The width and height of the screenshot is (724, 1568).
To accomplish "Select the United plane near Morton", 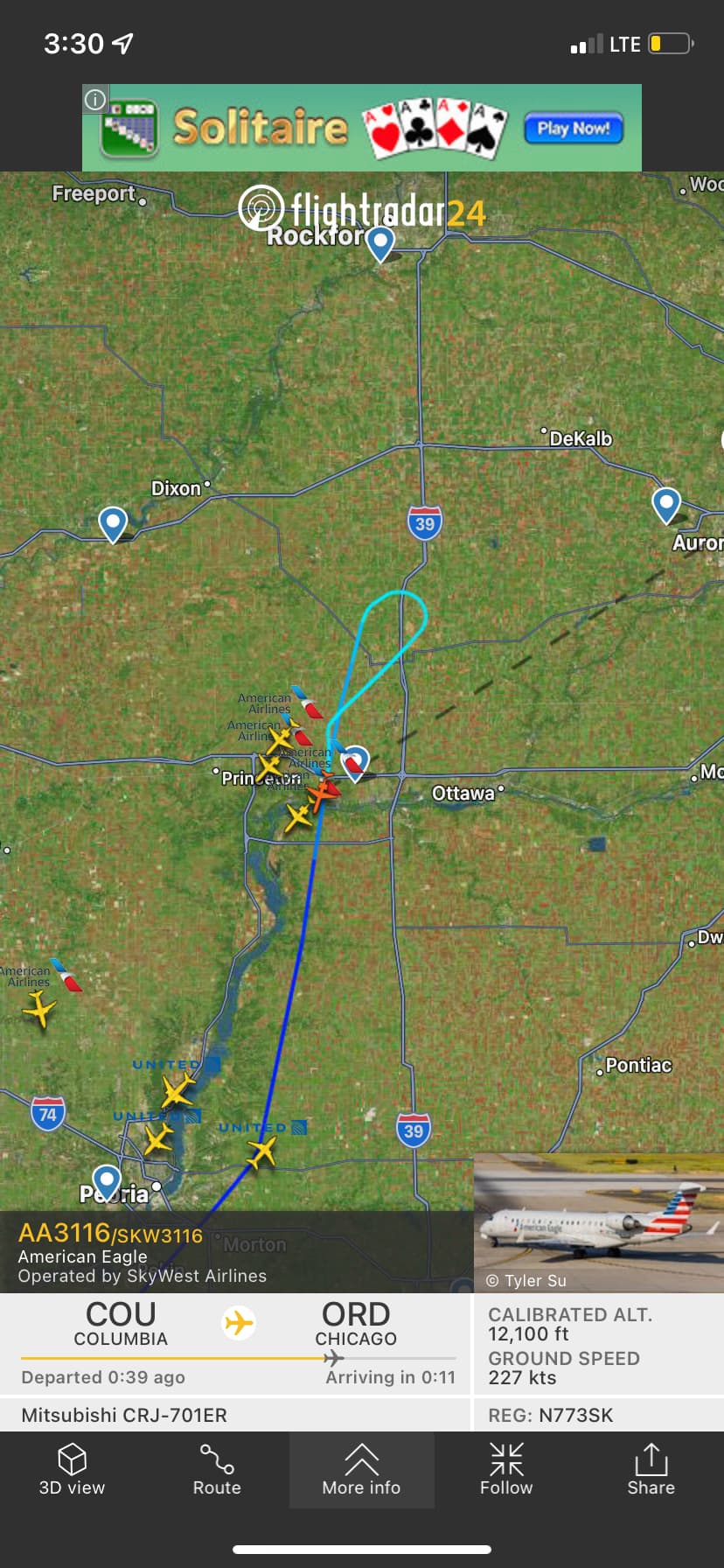I will [261, 1152].
